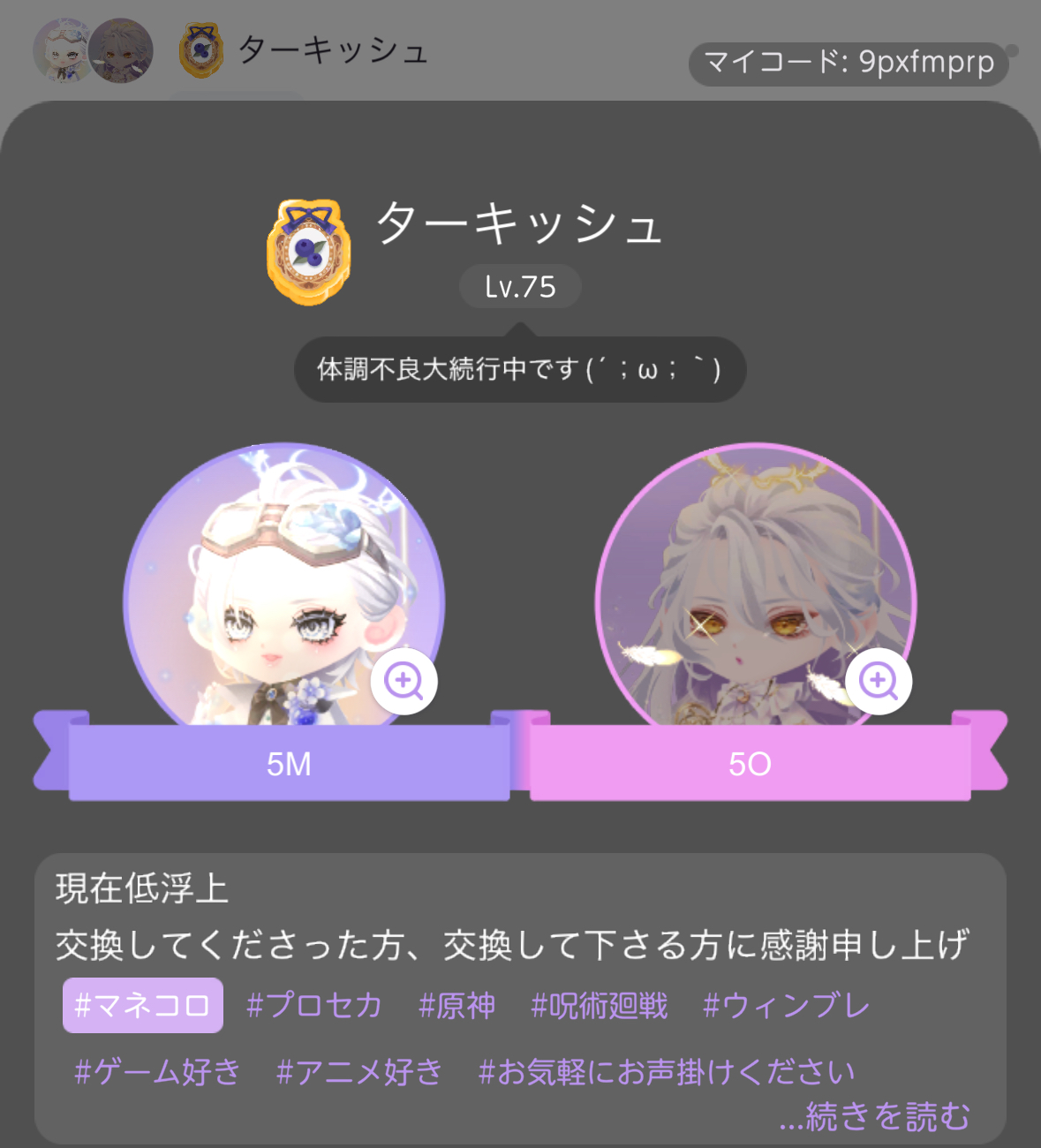Viewport: 1041px width, 1148px height.
Task: Open the #アニメ好き hashtag
Action: pos(359,1071)
